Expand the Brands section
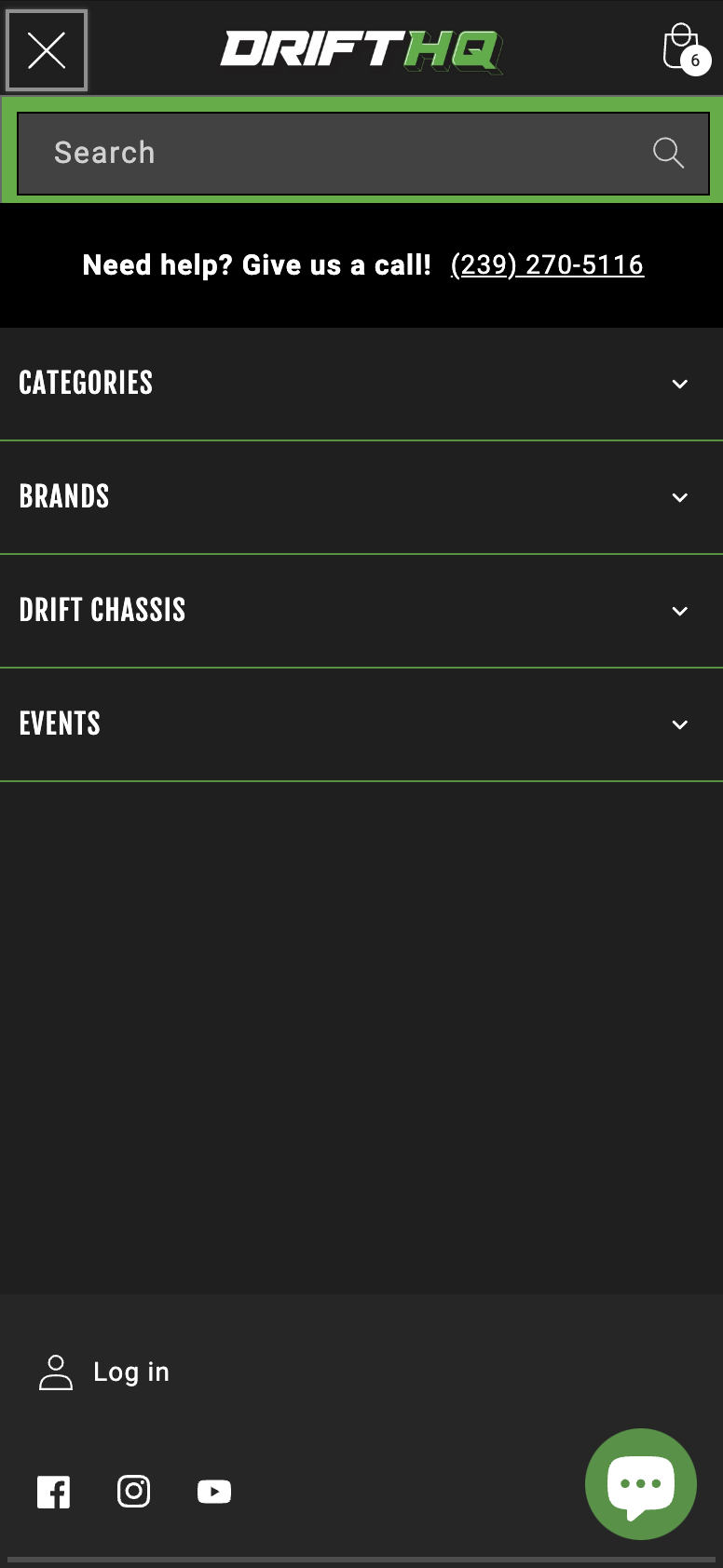This screenshot has height=1568, width=723. [361, 497]
